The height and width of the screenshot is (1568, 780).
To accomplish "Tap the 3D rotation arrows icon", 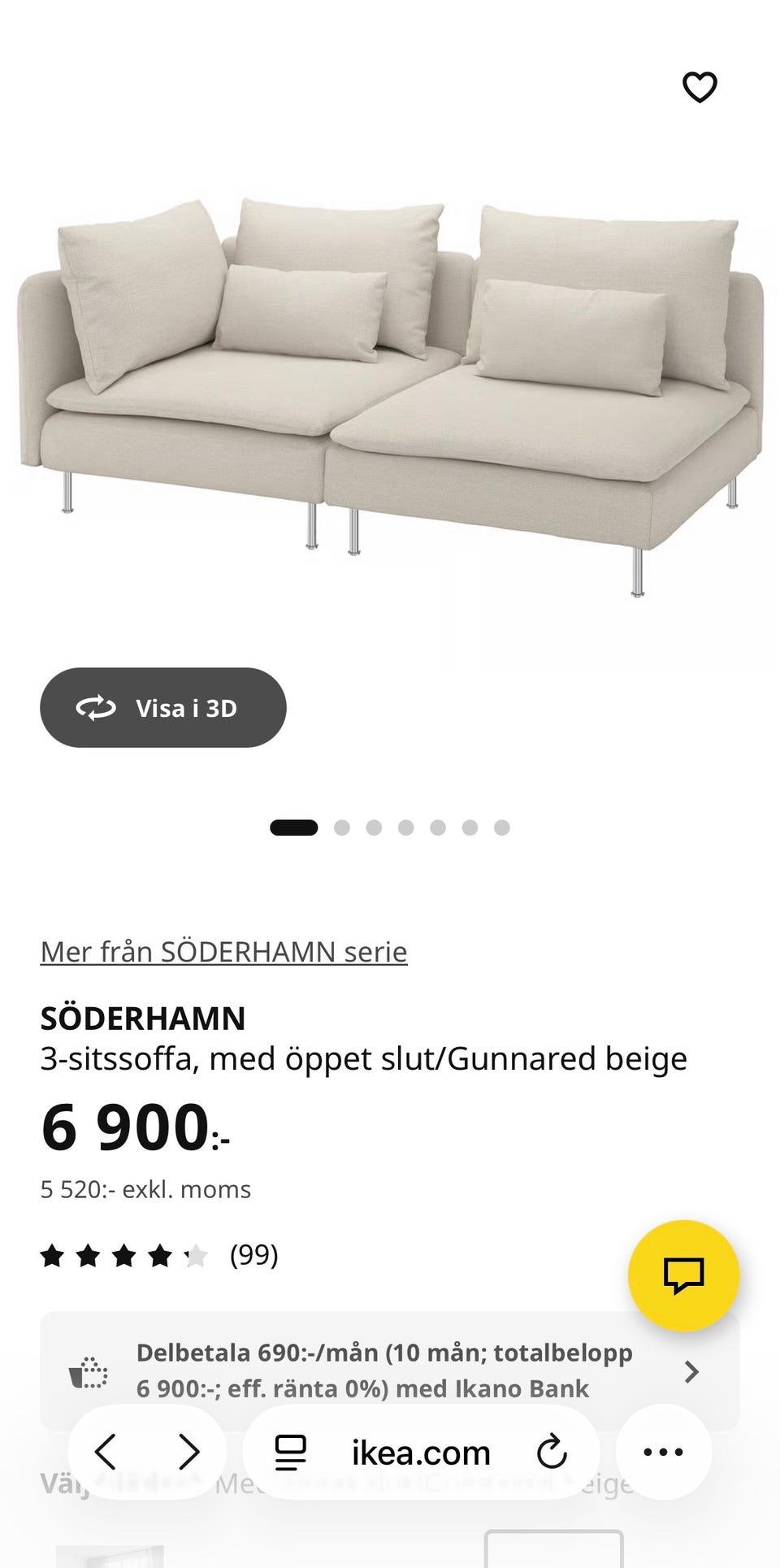I will click(96, 707).
